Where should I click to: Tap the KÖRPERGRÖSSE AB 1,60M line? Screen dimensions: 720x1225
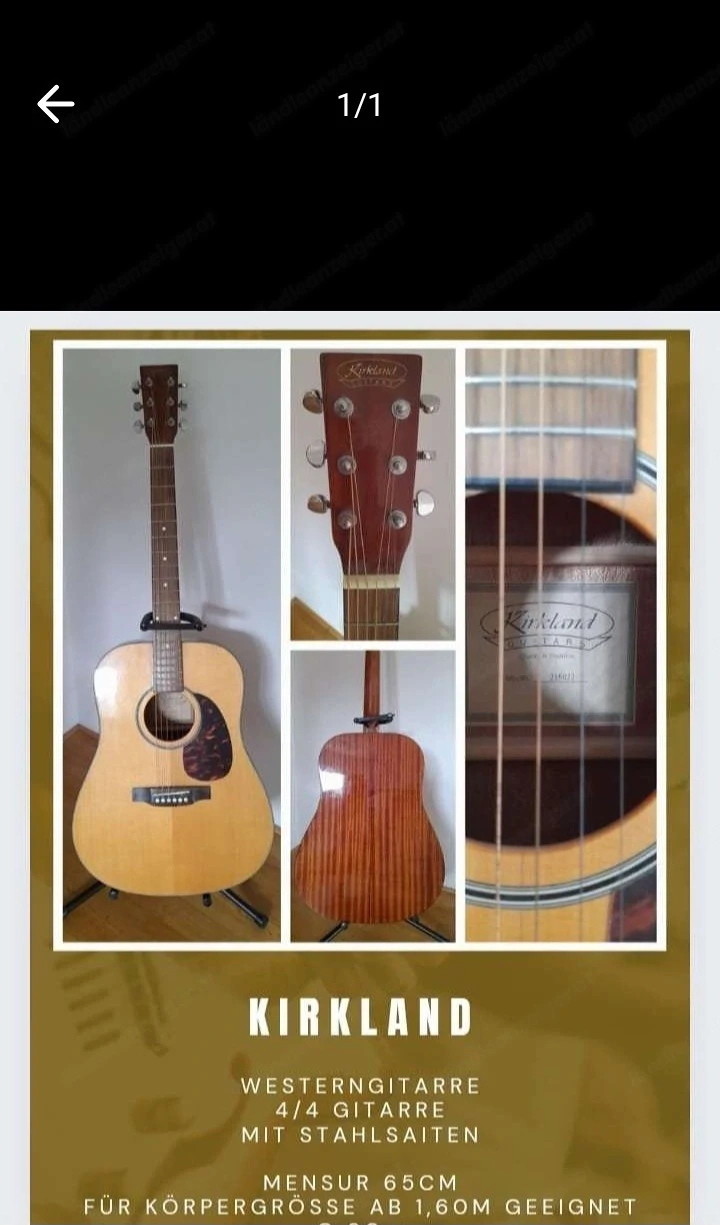pos(360,1207)
